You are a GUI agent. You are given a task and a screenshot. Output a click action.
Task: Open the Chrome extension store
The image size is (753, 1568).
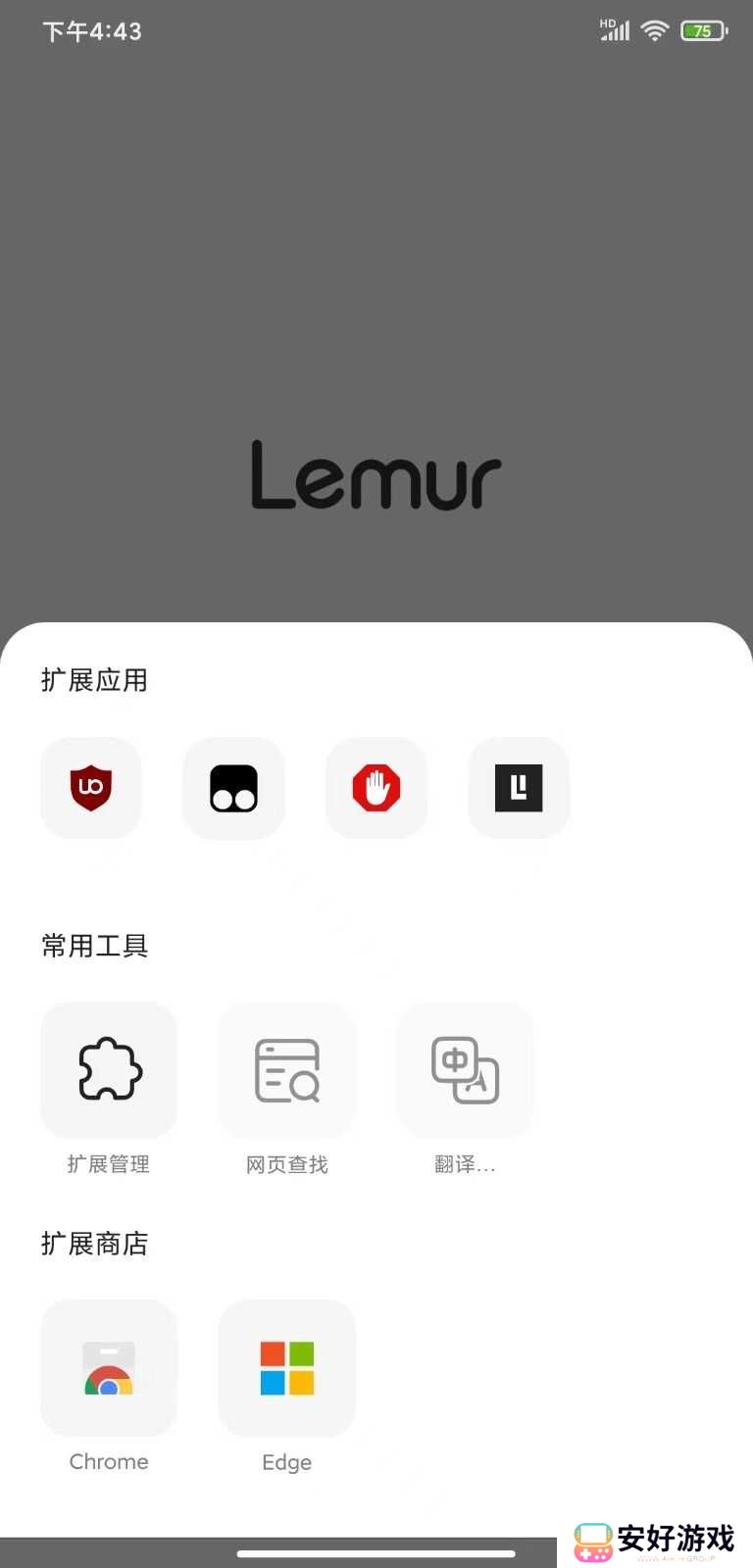tap(109, 1368)
